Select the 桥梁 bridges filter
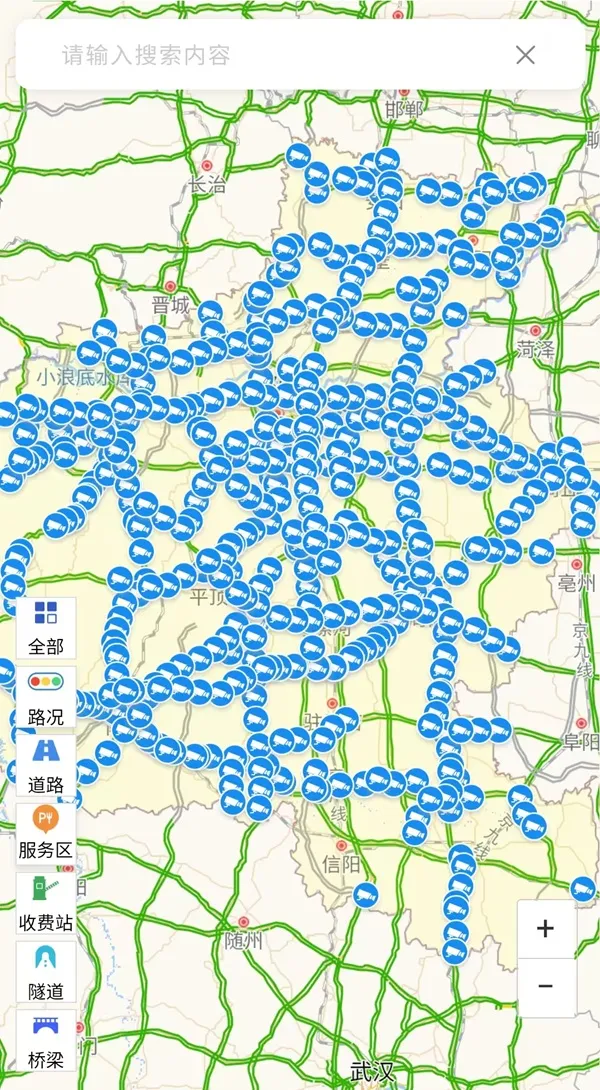 tap(46, 1041)
